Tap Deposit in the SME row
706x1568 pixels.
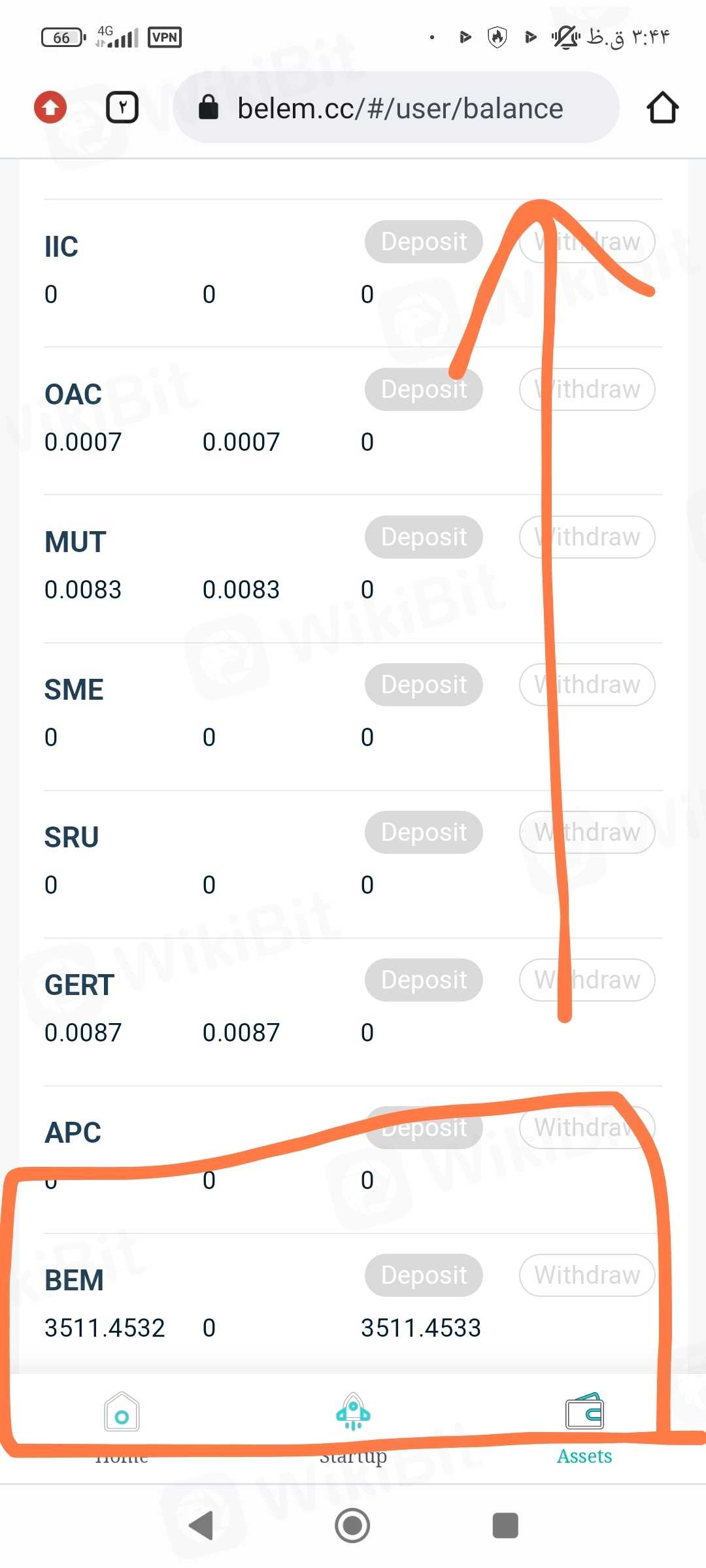point(424,685)
